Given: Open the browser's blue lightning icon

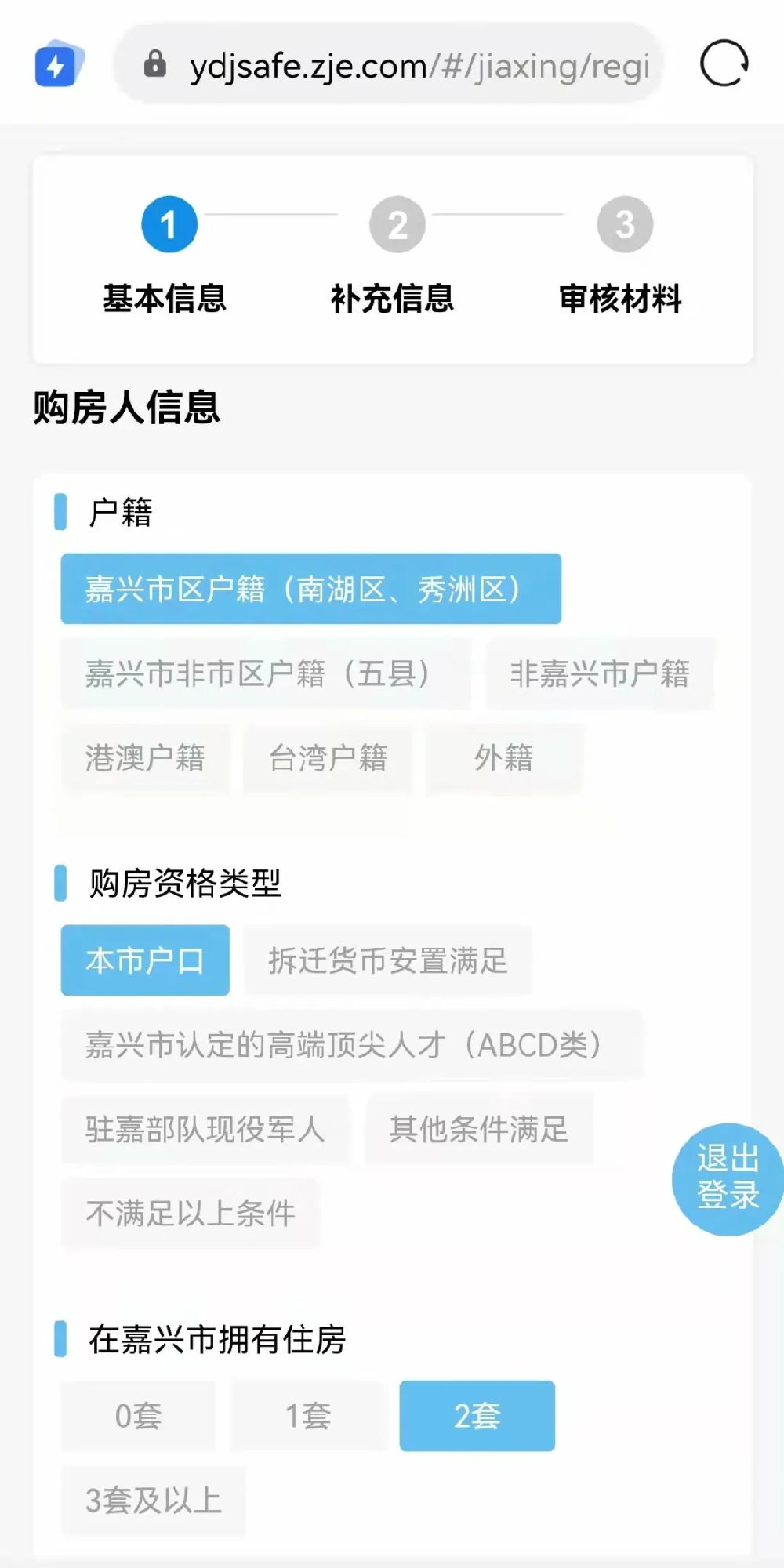Looking at the screenshot, I should [57, 65].
